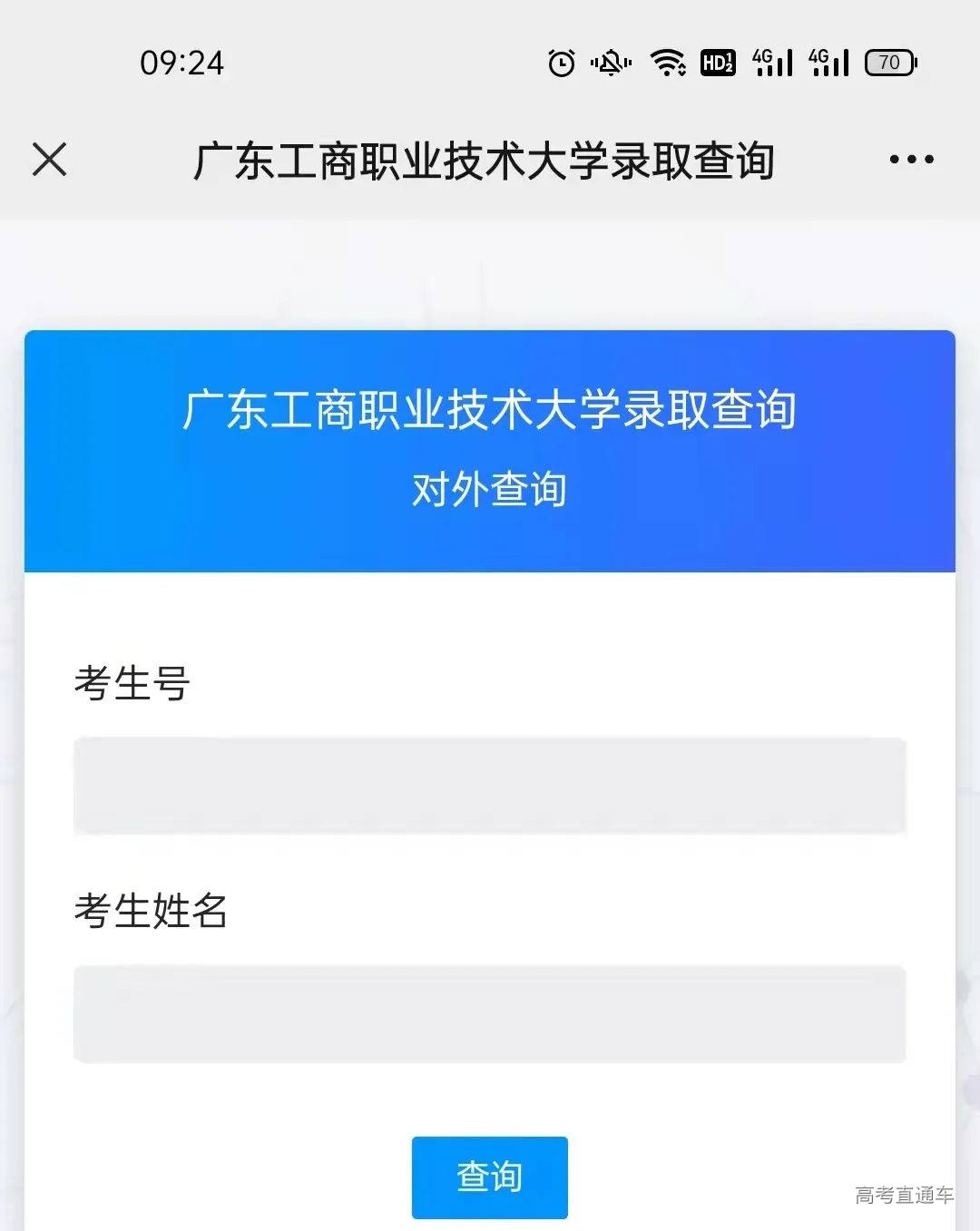This screenshot has height=1231, width=980.
Task: Select the 考生姓名 input field
Action: pyautogui.click(x=488, y=1014)
